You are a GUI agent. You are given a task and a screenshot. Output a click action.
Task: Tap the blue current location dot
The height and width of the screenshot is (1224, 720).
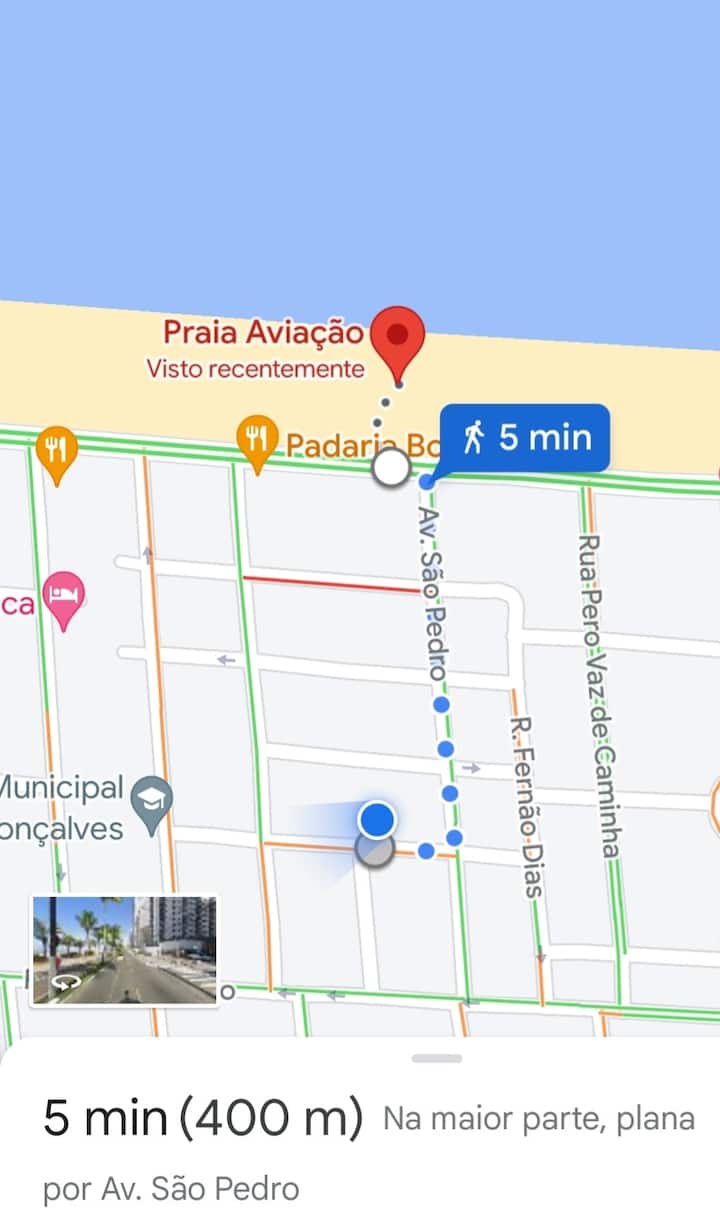tap(377, 820)
